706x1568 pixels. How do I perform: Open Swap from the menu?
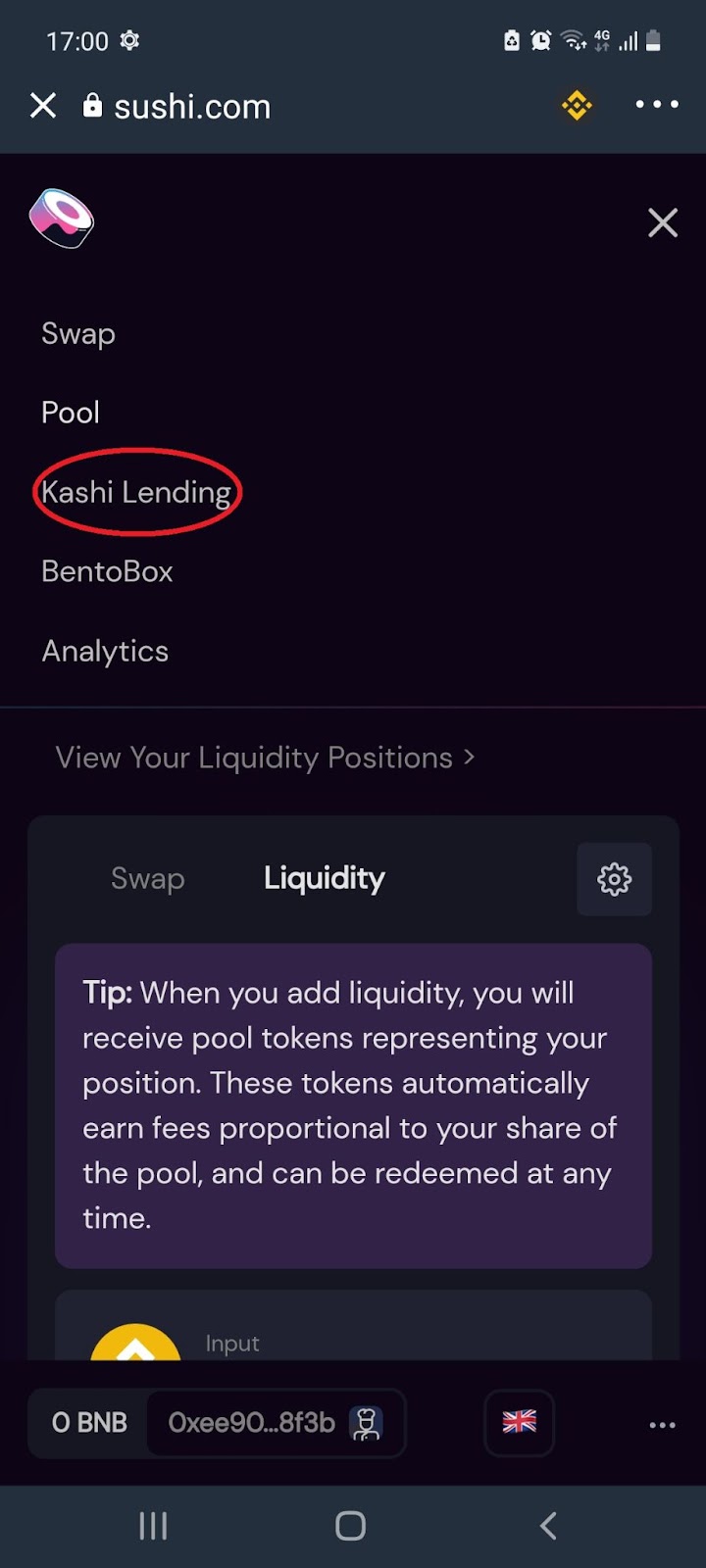tap(78, 333)
